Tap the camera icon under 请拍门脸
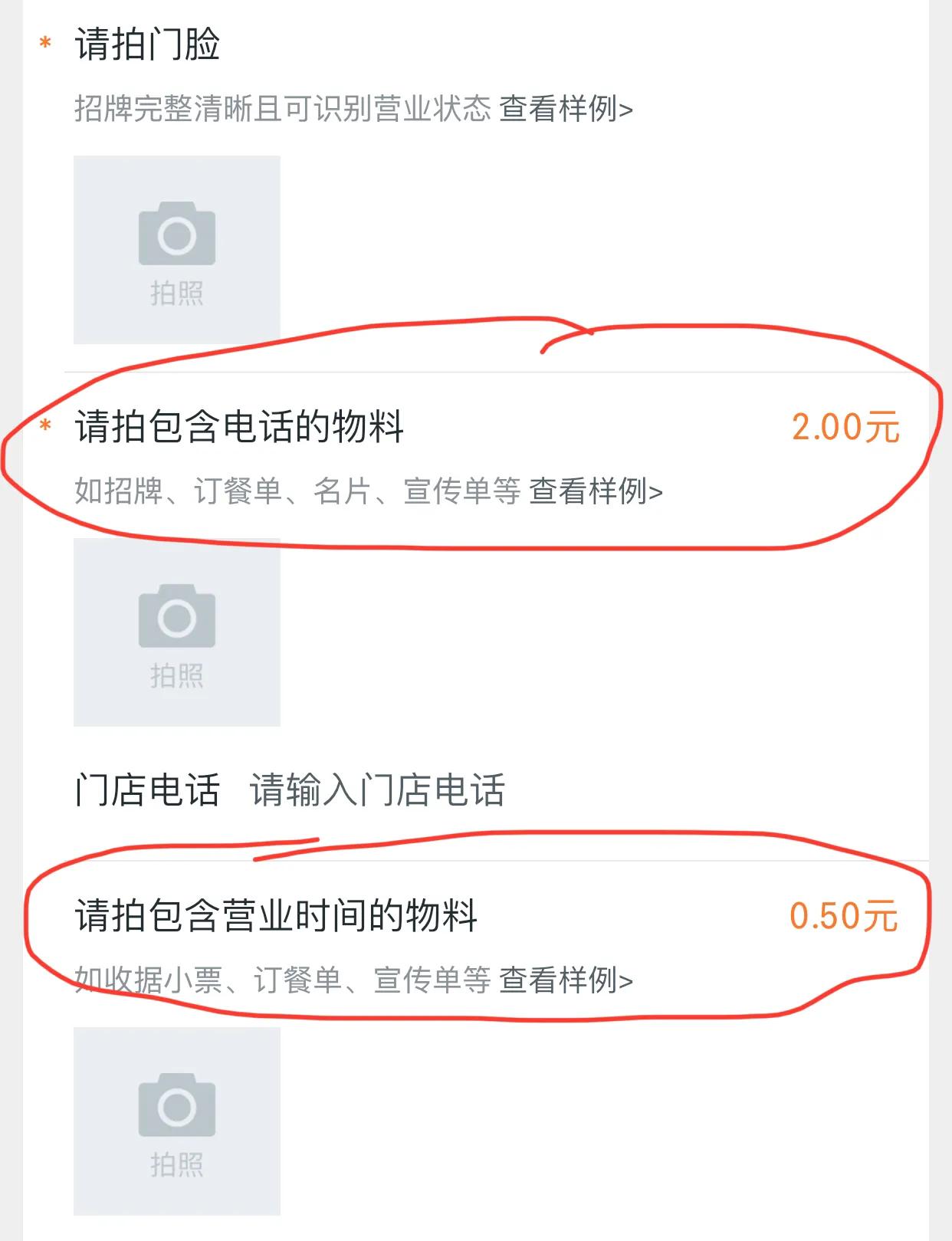952x1241 pixels. point(176,235)
